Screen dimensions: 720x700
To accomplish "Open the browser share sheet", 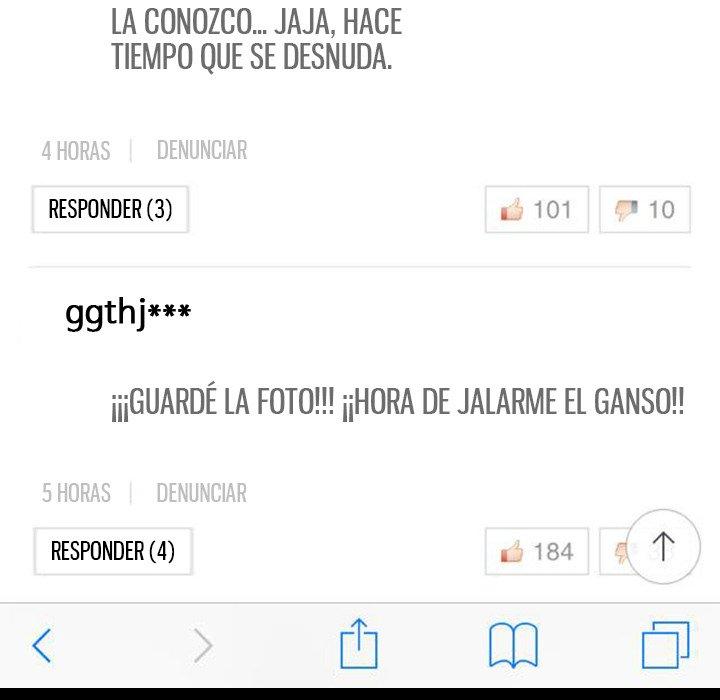I will tap(359, 643).
